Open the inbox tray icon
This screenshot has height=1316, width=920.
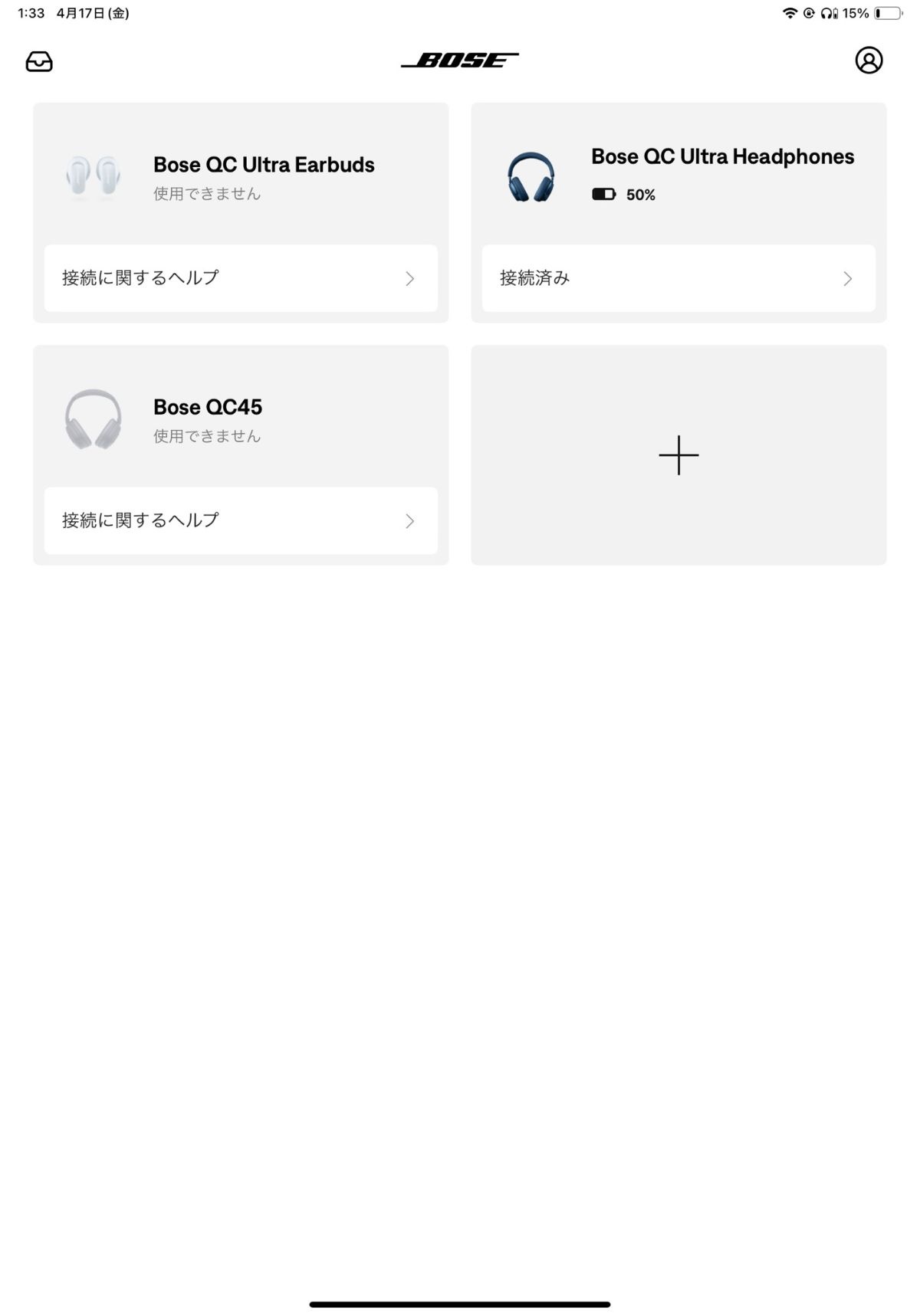pyautogui.click(x=39, y=61)
